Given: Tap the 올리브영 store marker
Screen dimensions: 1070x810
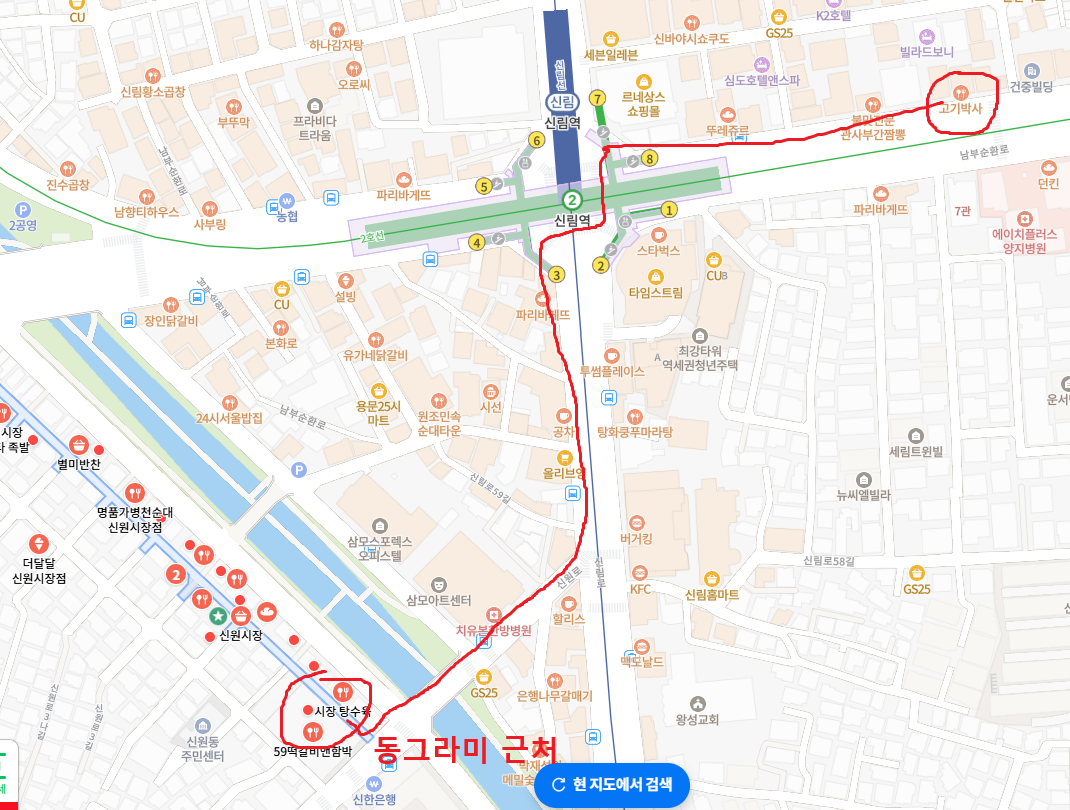Looking at the screenshot, I should tap(563, 456).
